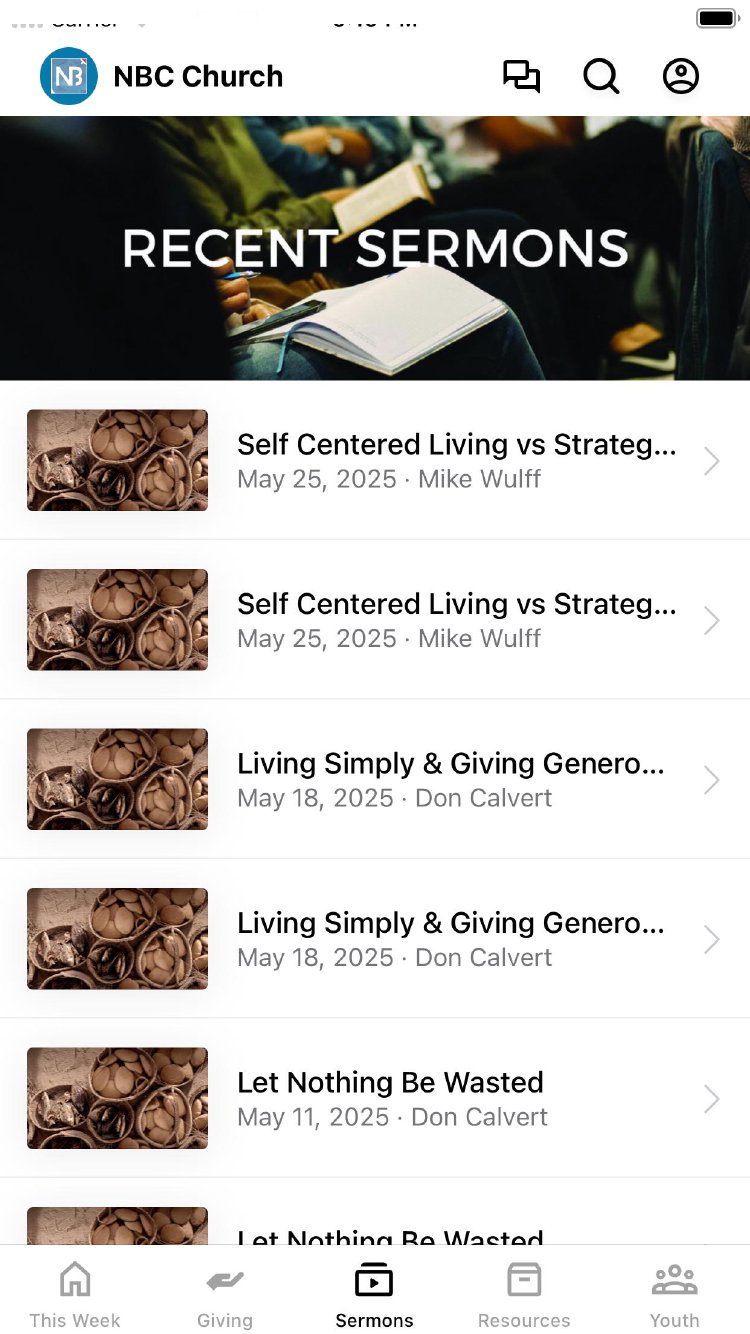
Task: Open the Youth tab
Action: point(675,1294)
